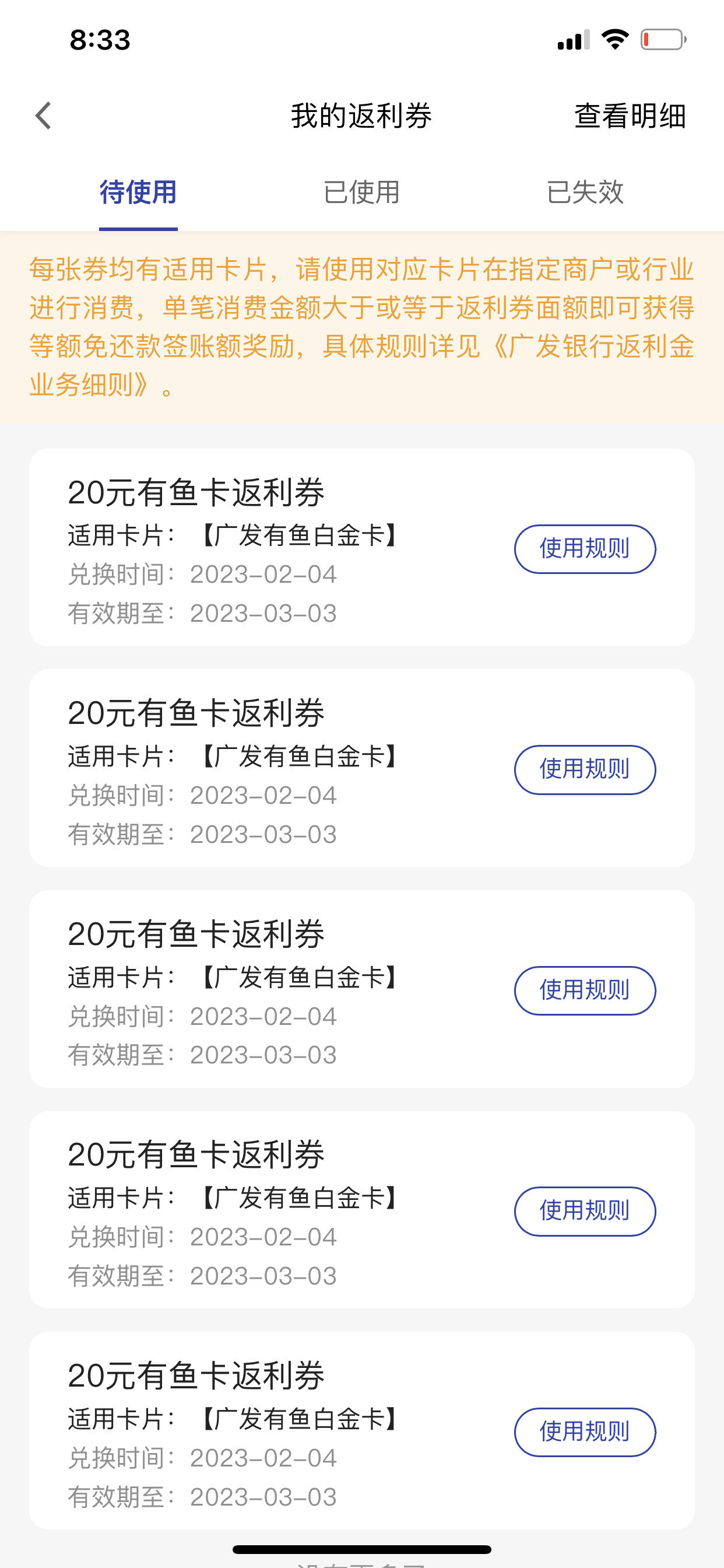Tap 使用规则 on the first coupon

coord(585,549)
